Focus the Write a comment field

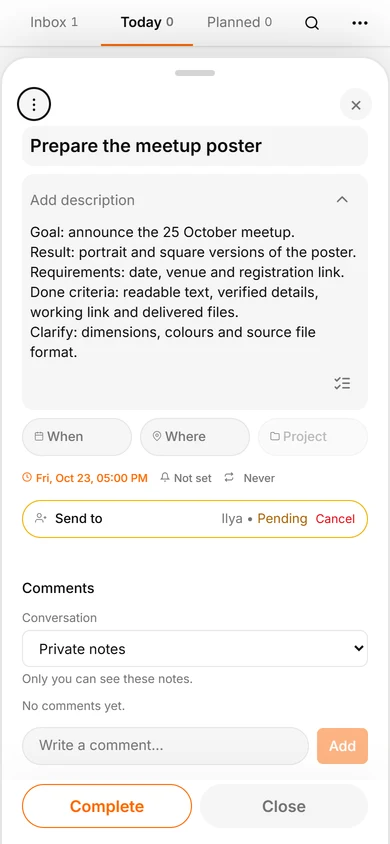coord(165,745)
